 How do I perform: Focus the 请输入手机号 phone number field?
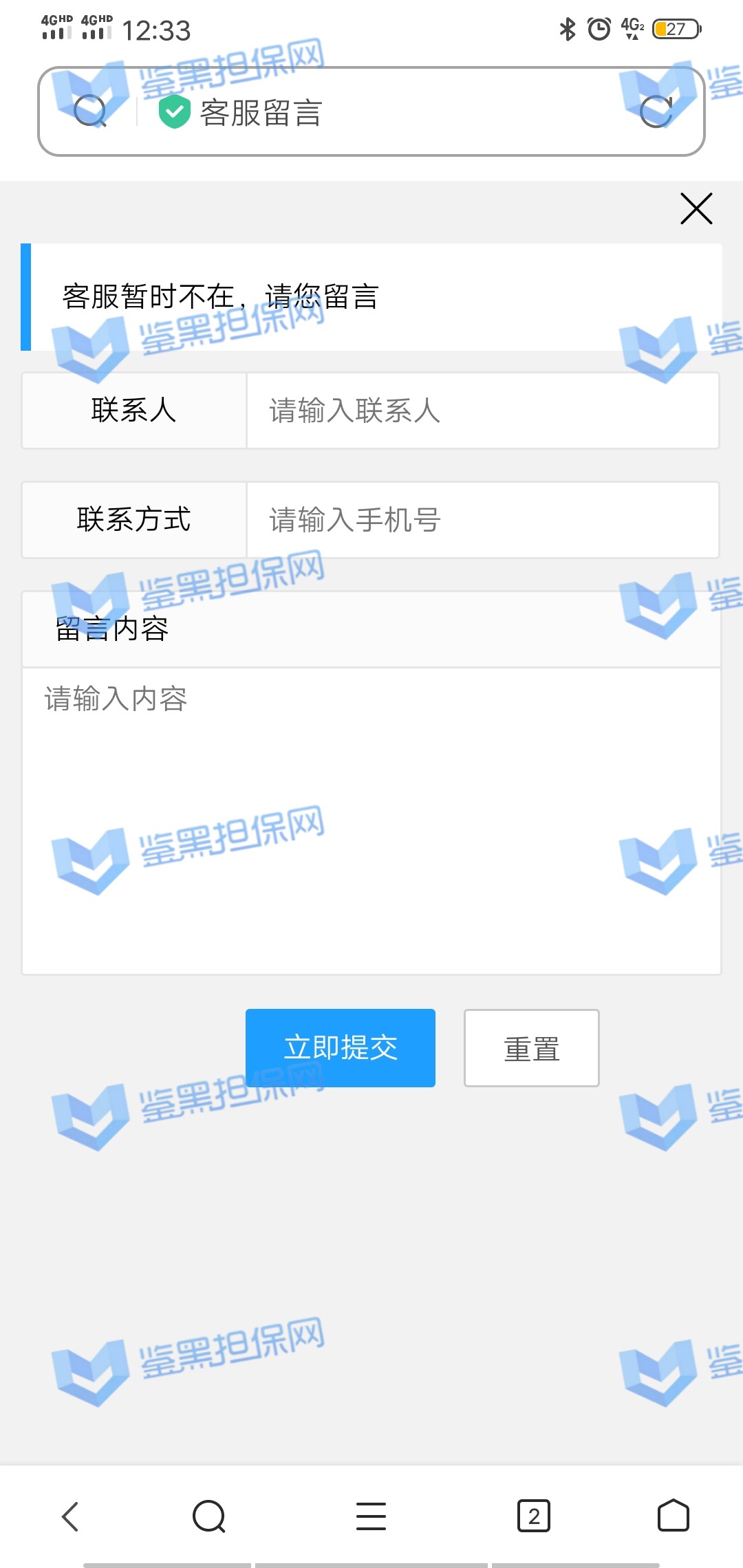(x=482, y=520)
